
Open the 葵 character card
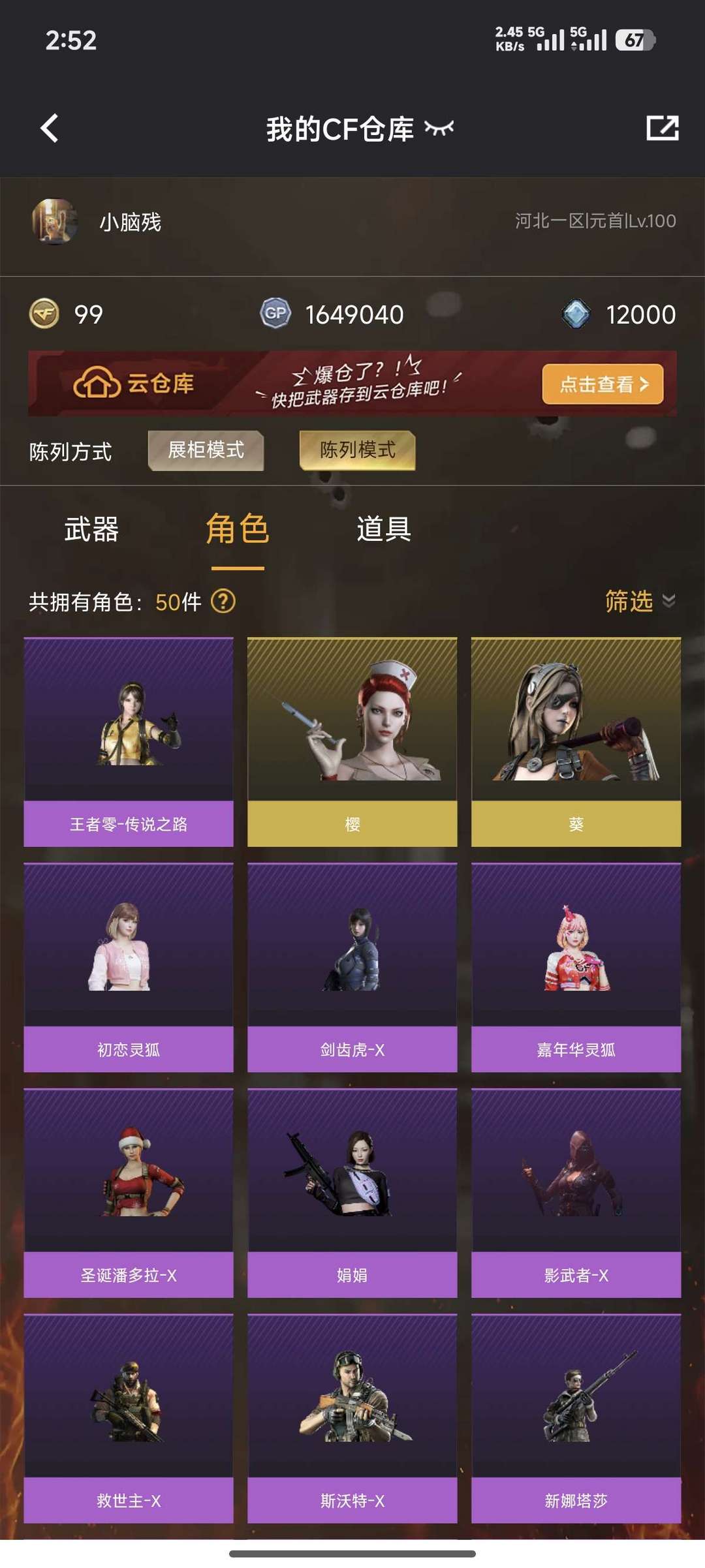click(x=576, y=742)
